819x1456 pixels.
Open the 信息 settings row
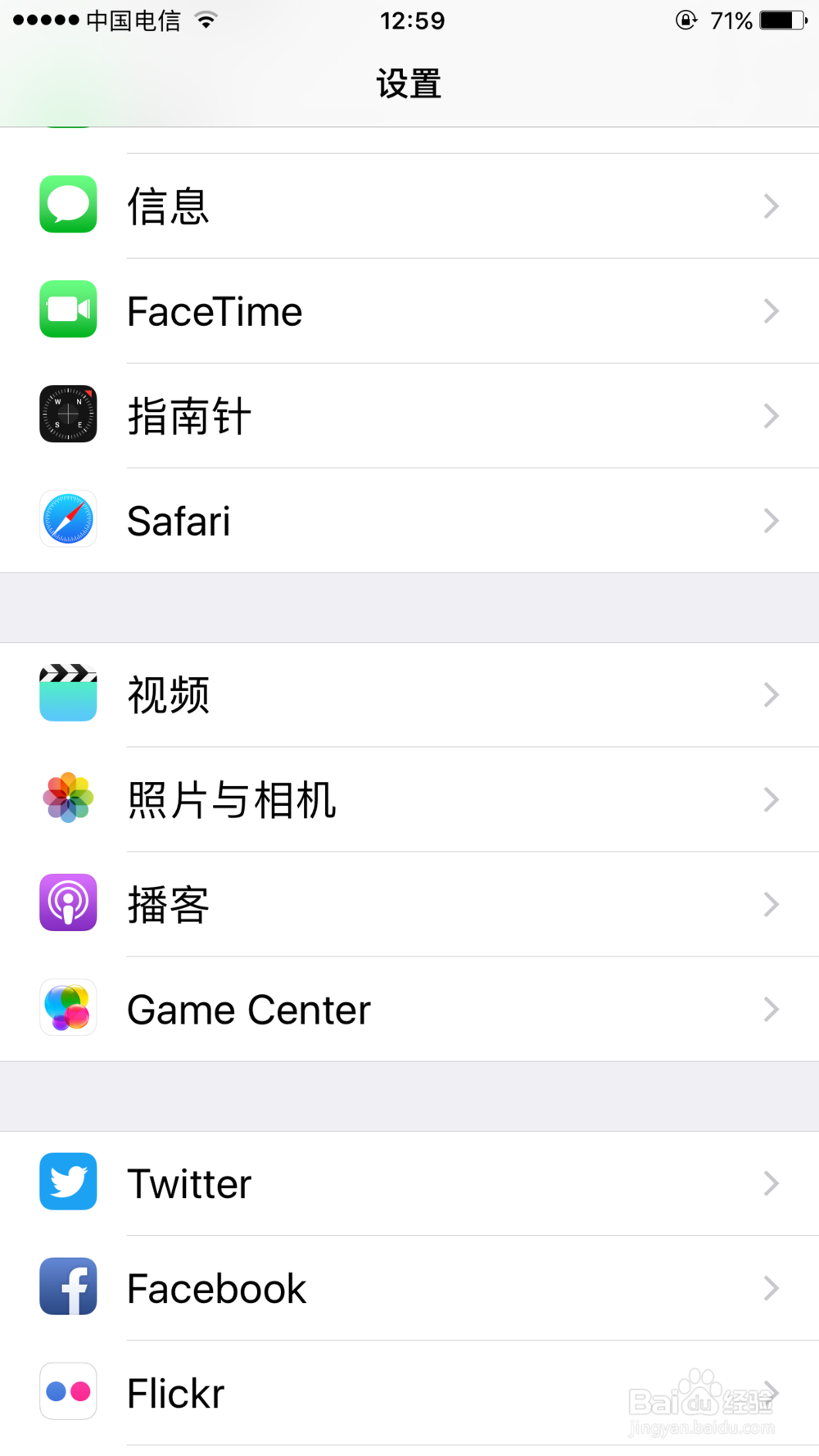(409, 206)
